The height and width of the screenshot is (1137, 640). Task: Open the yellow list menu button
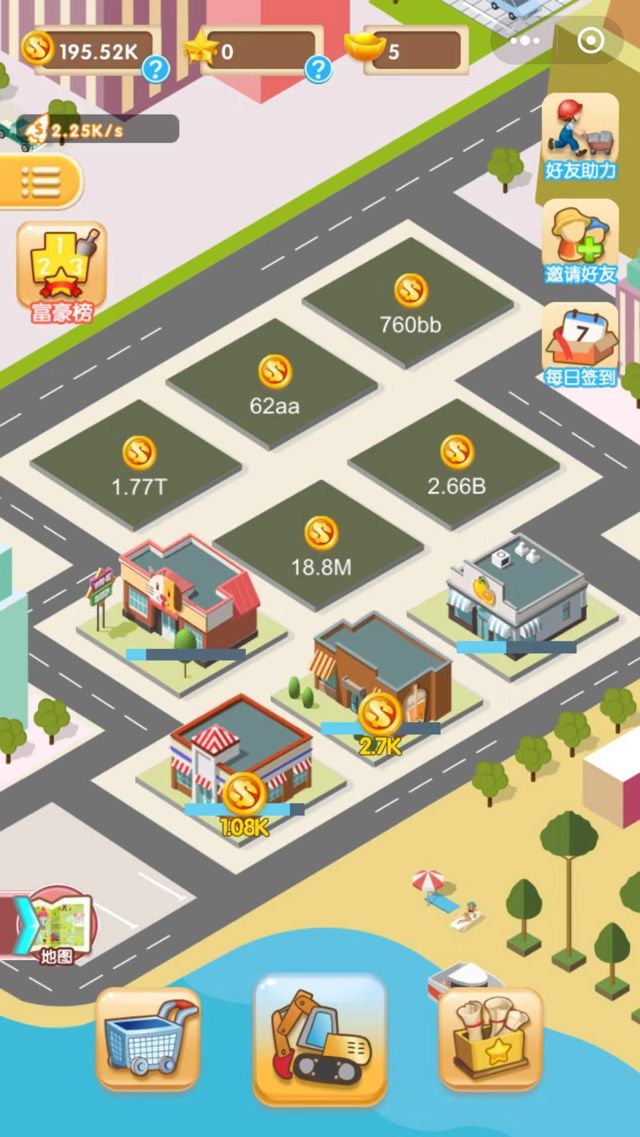(39, 181)
